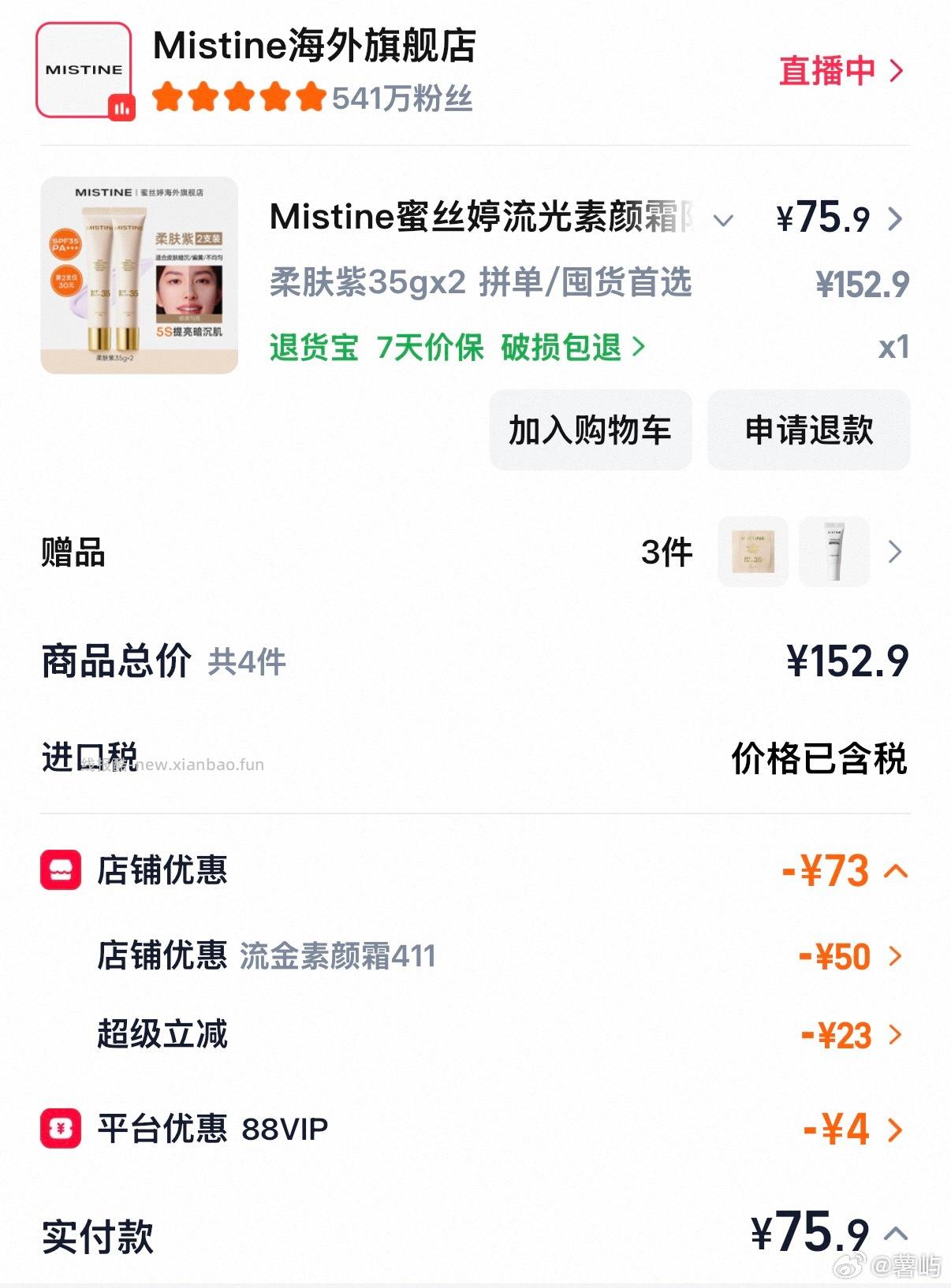Click the 加入购物车 button

591,430
